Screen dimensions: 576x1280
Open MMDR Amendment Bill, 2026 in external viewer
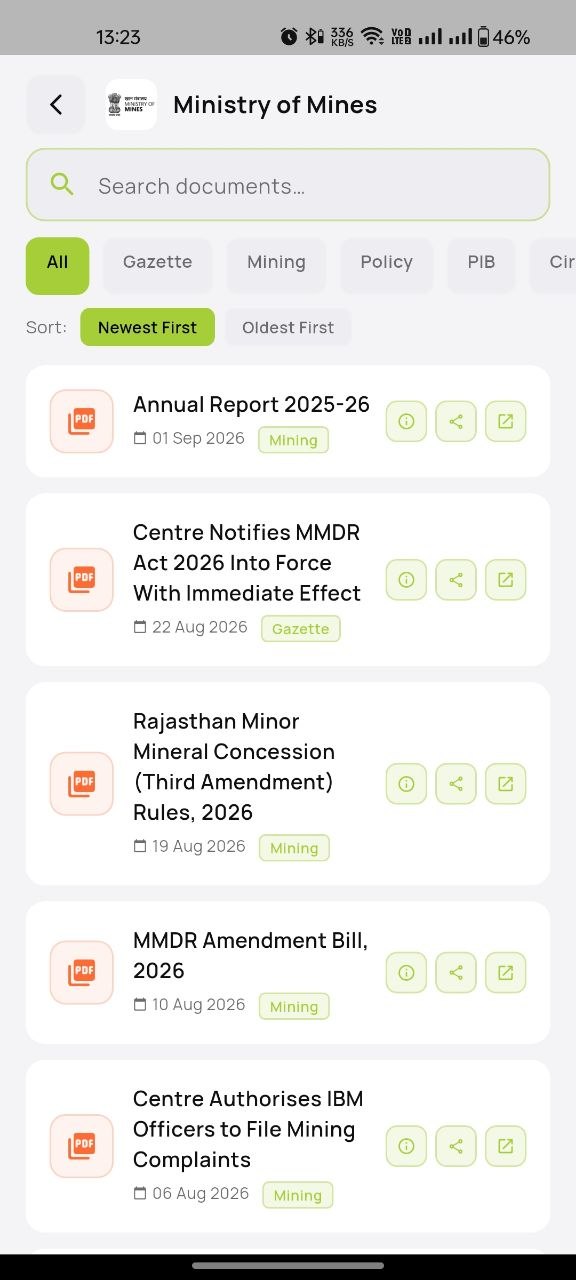[506, 972]
